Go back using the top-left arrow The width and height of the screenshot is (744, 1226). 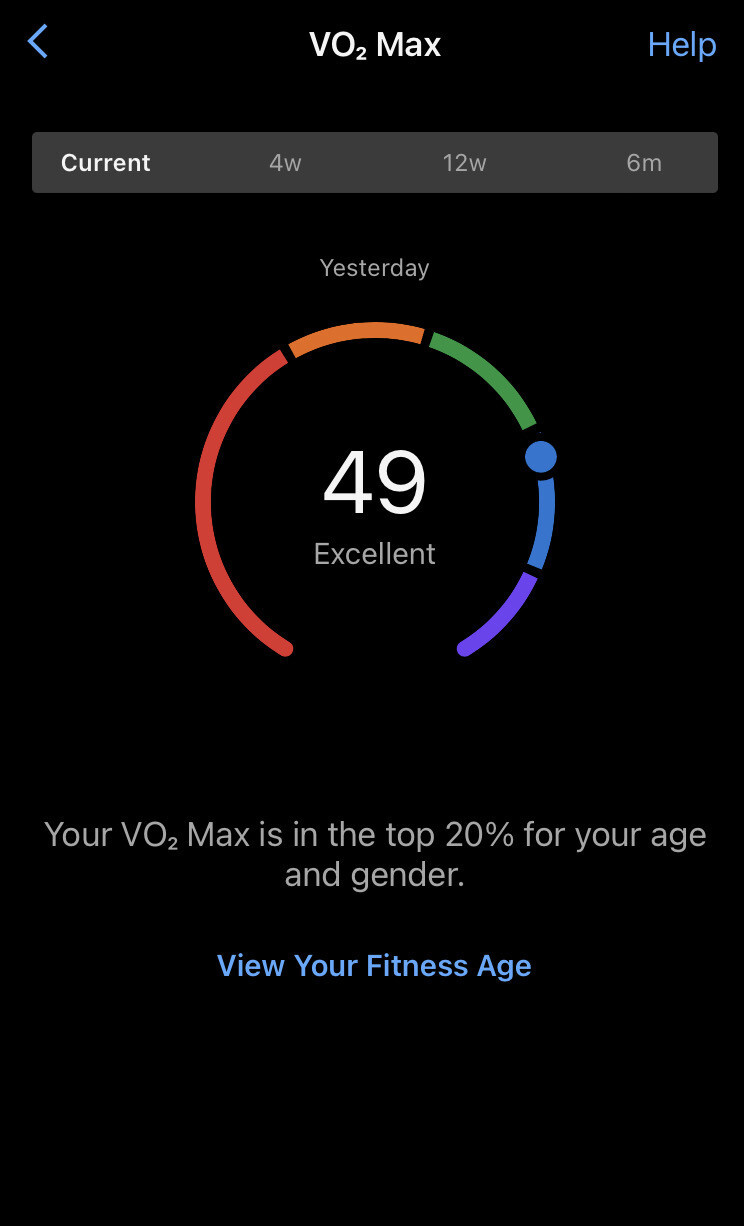(38, 42)
